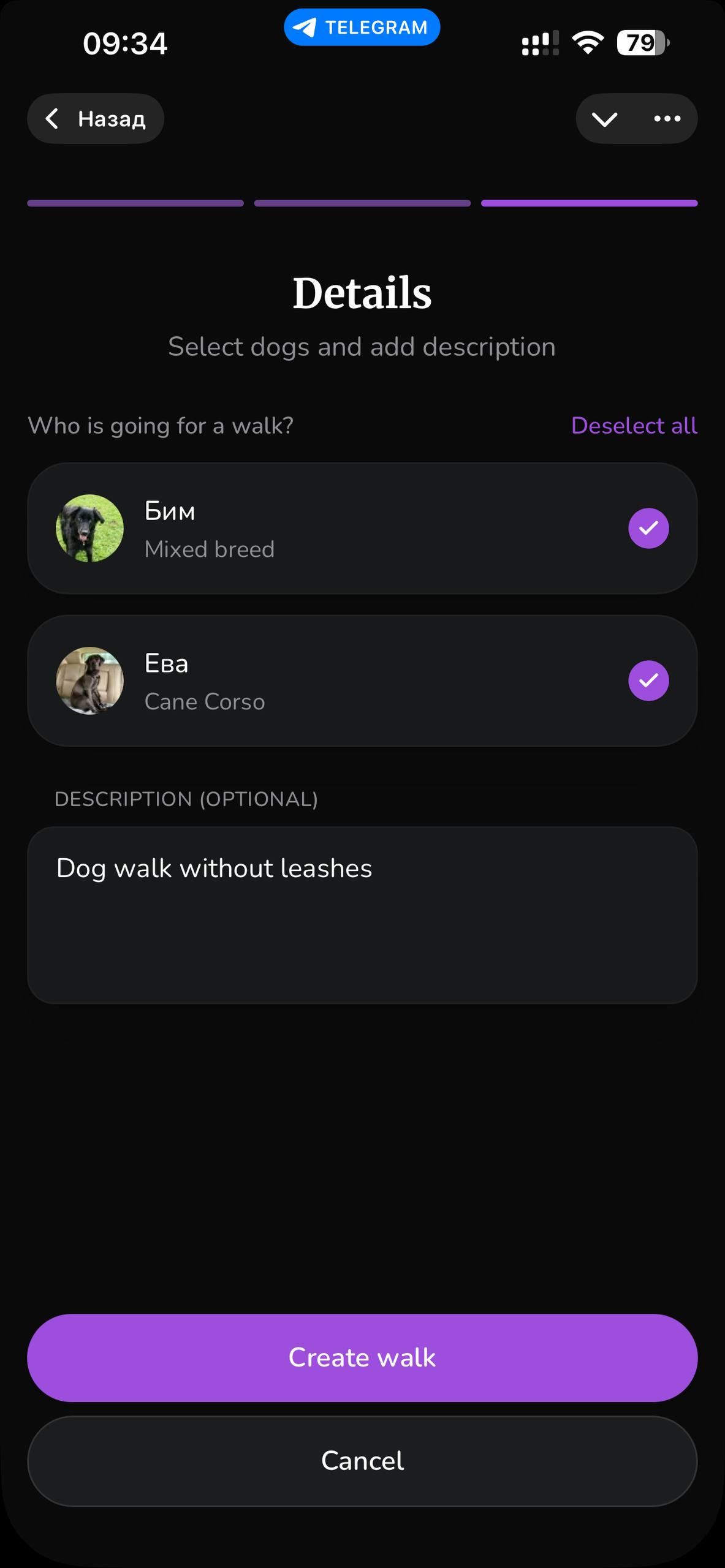Uncheck the Mixed breed dog's selection mark

pyautogui.click(x=648, y=527)
